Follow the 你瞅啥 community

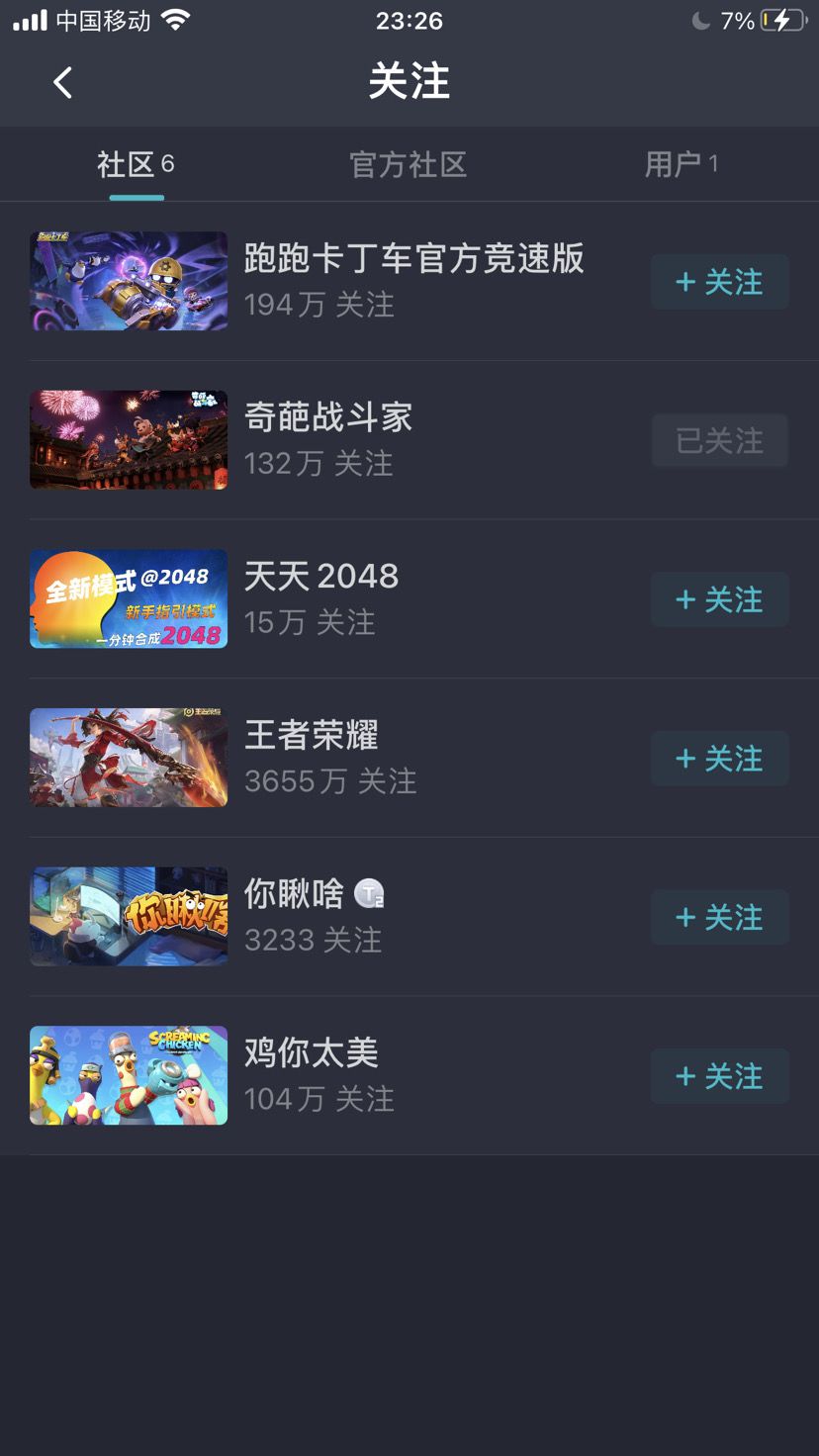coord(719,917)
